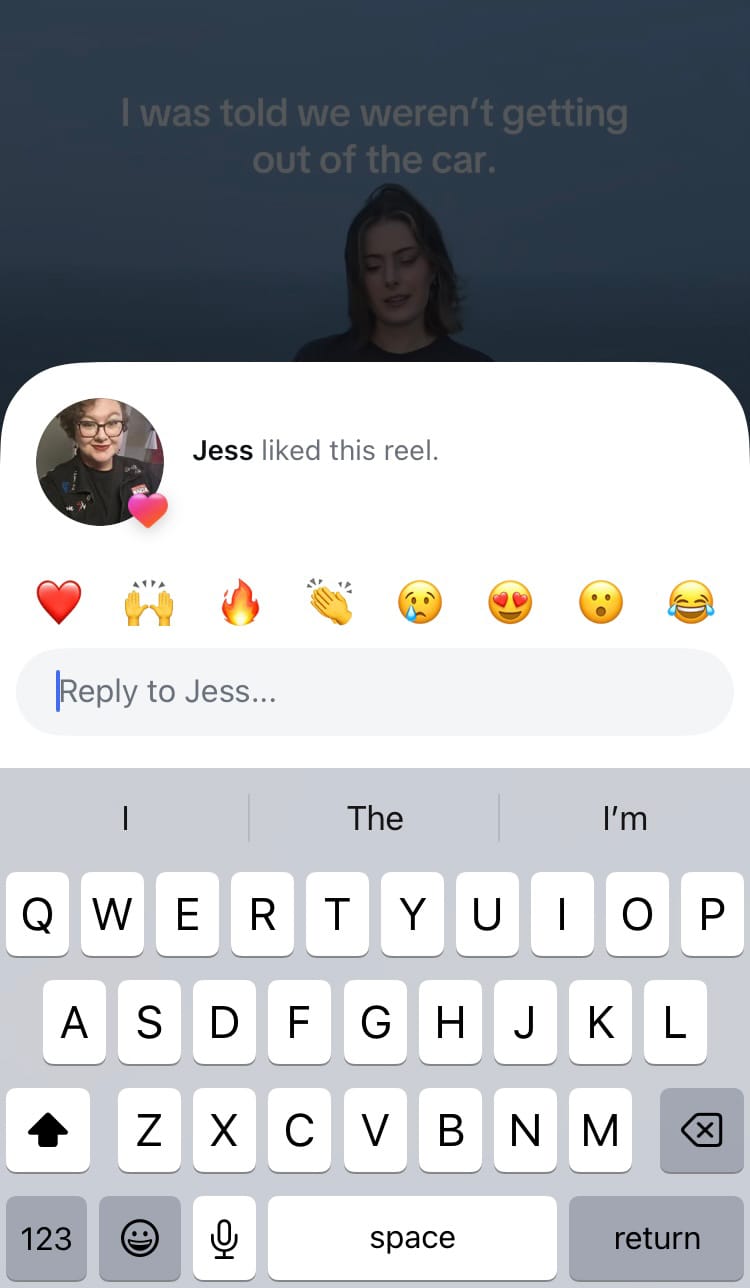
Task: React with the fire emoji
Action: click(x=240, y=603)
